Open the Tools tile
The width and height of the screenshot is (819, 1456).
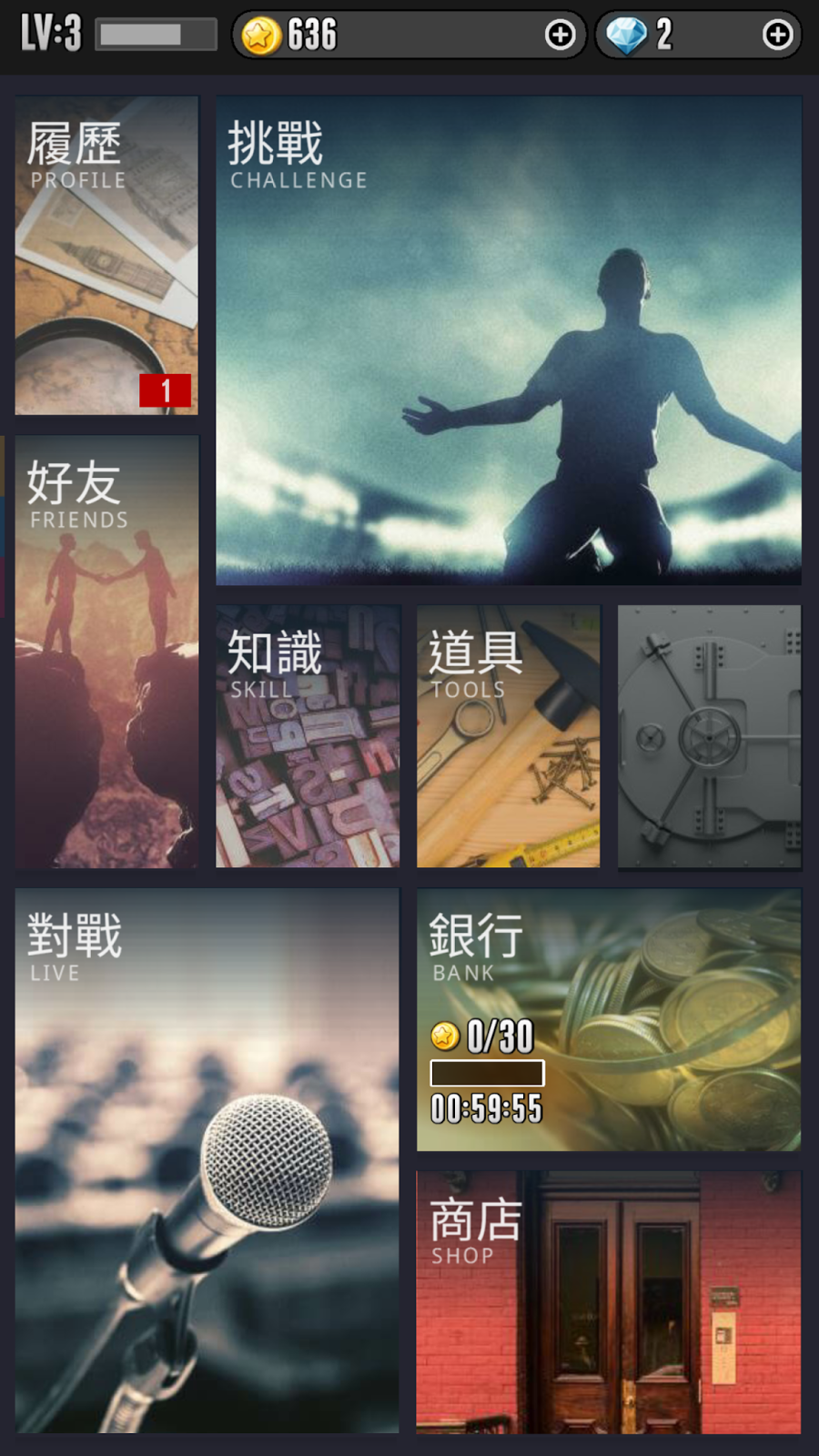point(509,736)
